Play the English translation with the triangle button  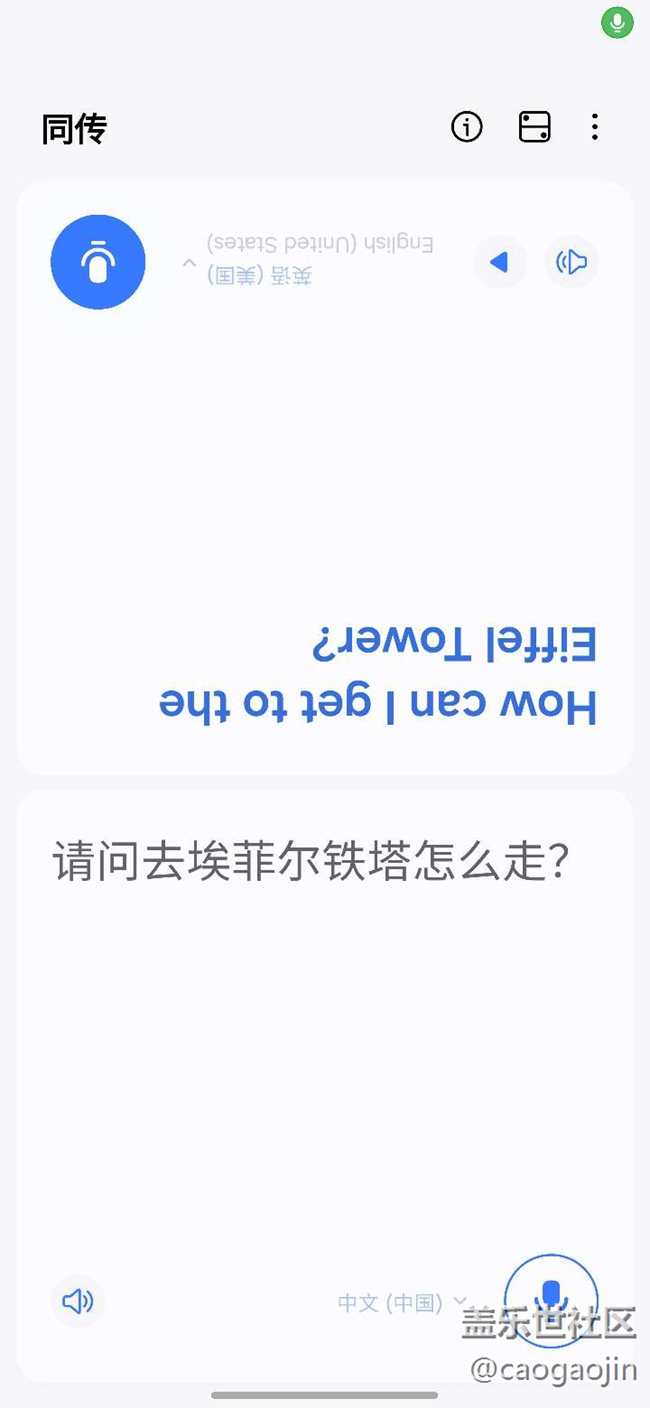coord(499,262)
